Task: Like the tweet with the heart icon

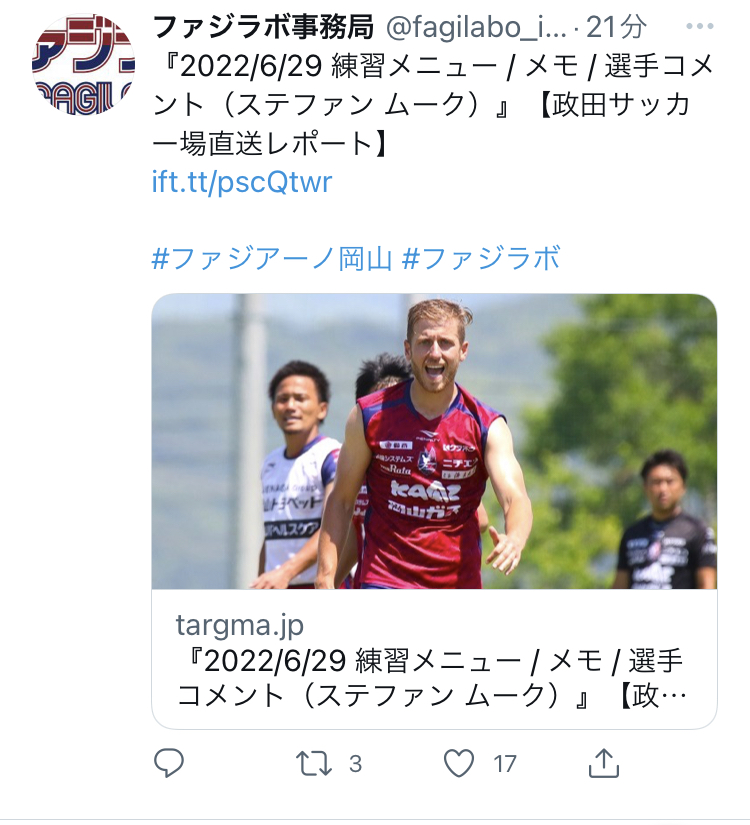Action: 459,765
